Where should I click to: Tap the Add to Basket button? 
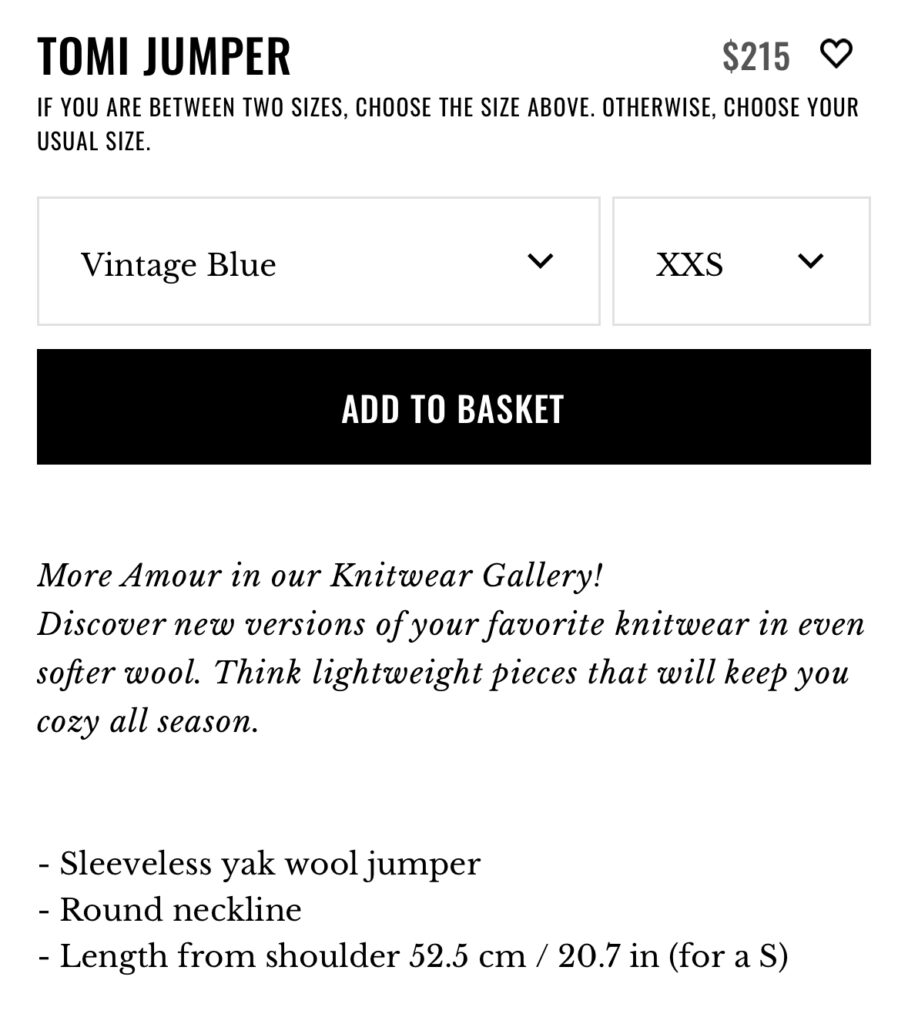[453, 407]
